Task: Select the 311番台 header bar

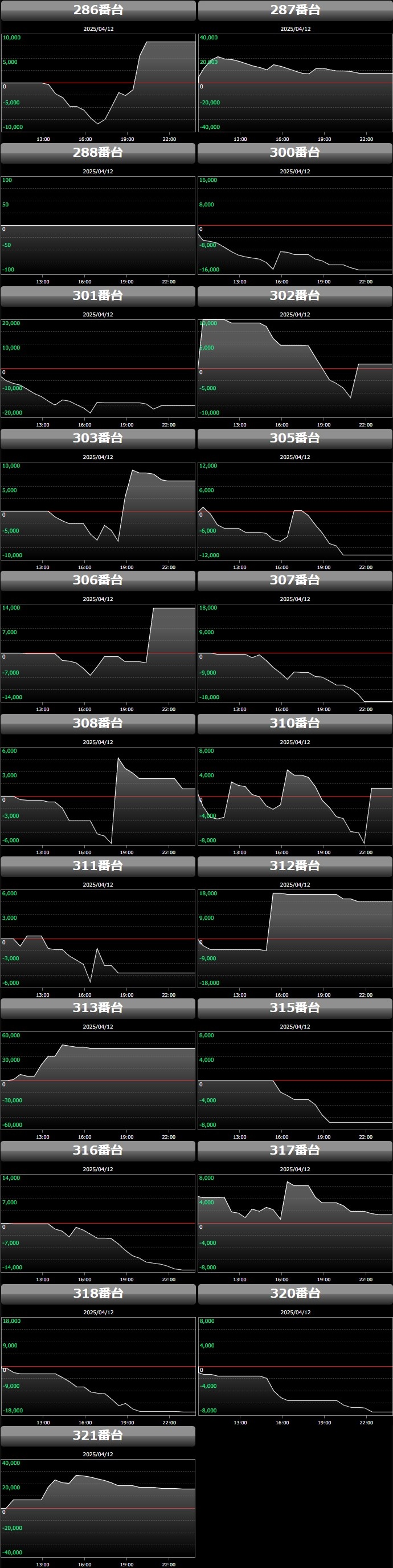Action: point(98,866)
